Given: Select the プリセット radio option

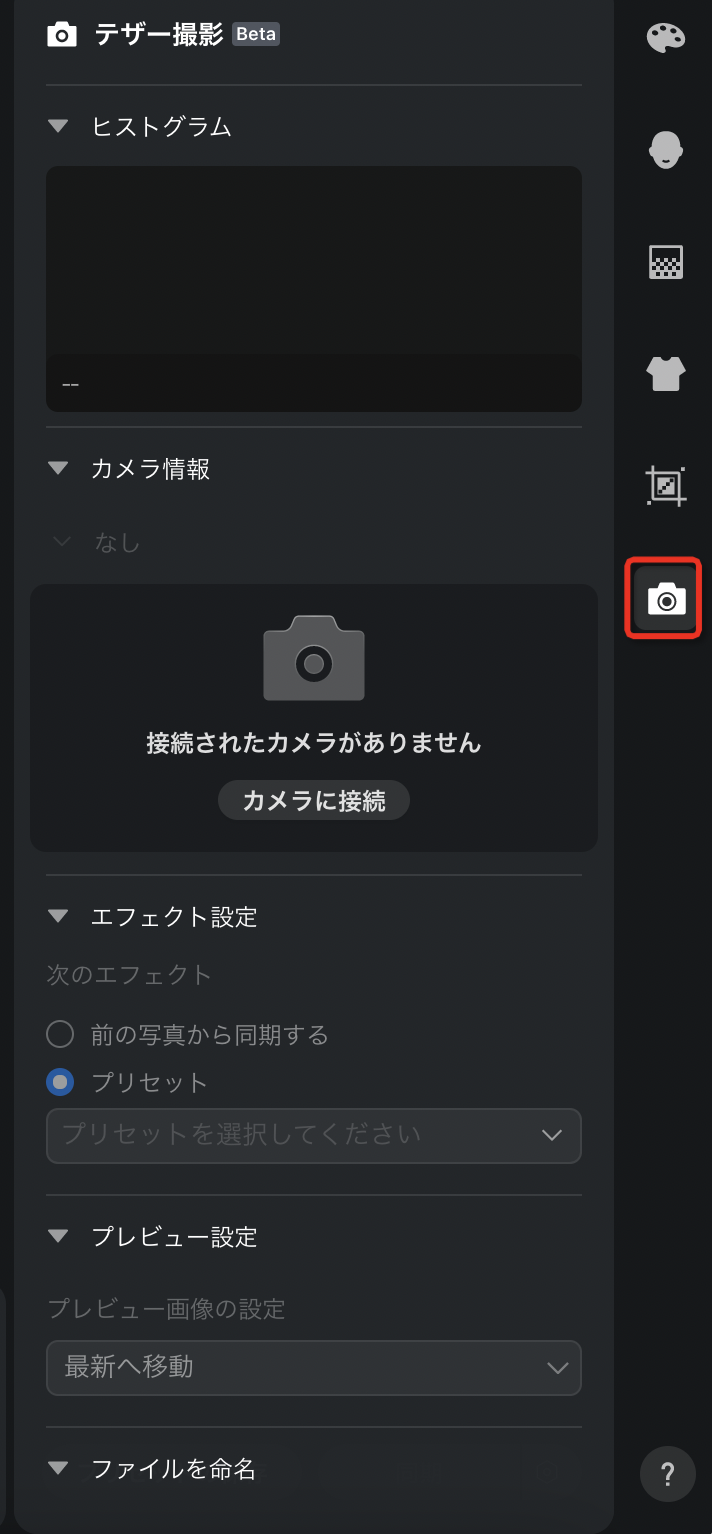Looking at the screenshot, I should click(x=61, y=1082).
